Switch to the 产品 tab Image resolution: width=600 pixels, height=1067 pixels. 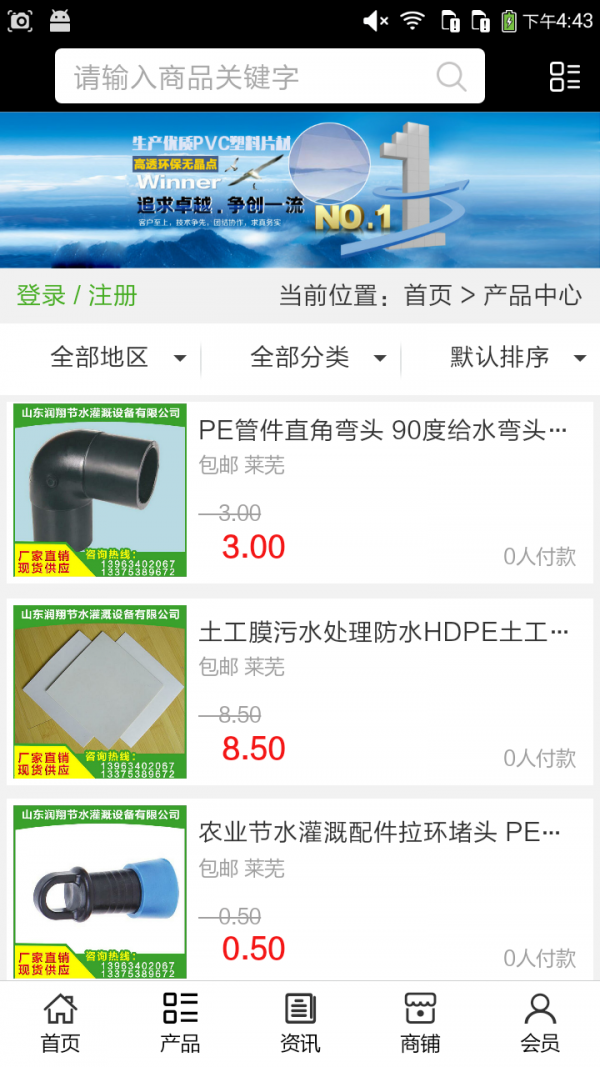pos(180,1022)
